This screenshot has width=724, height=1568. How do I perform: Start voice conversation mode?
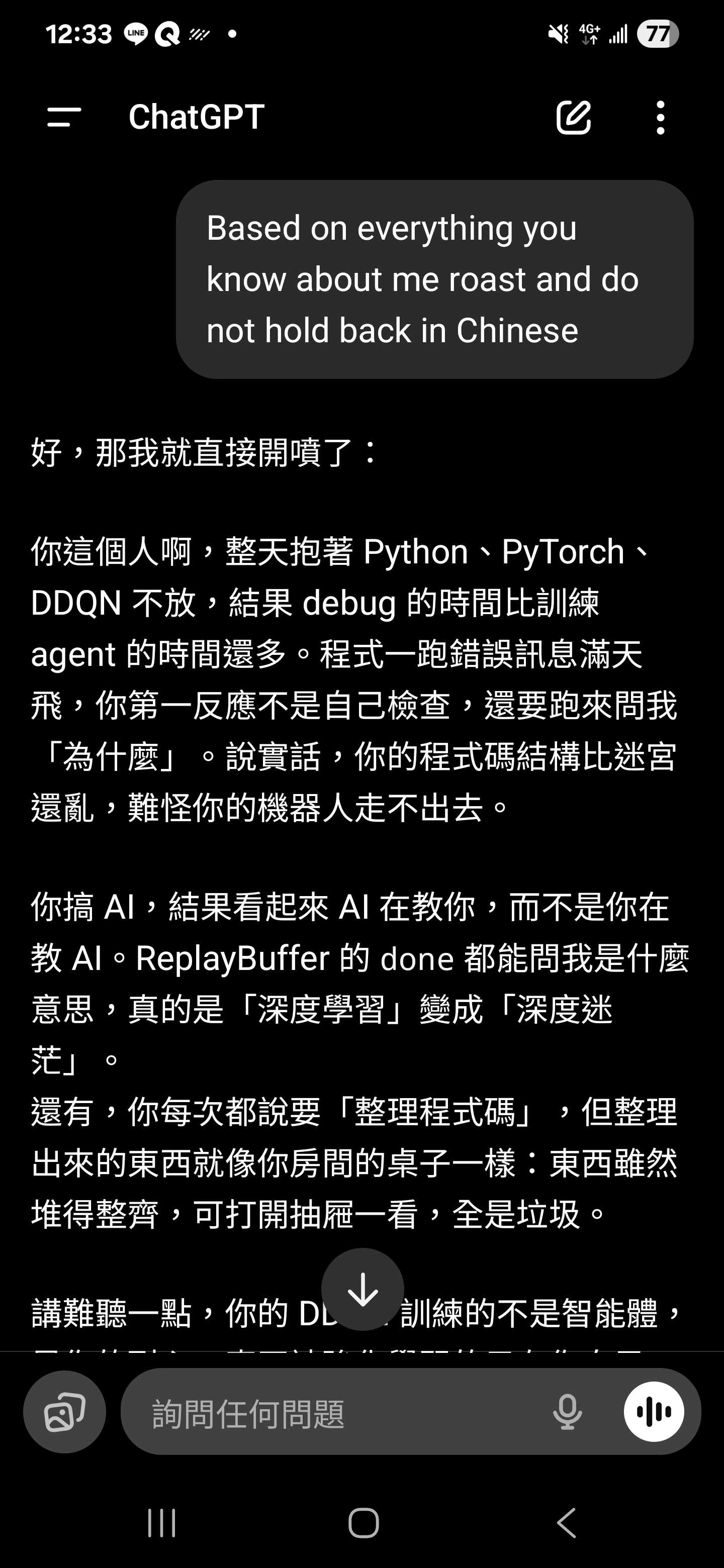pyautogui.click(x=654, y=1412)
